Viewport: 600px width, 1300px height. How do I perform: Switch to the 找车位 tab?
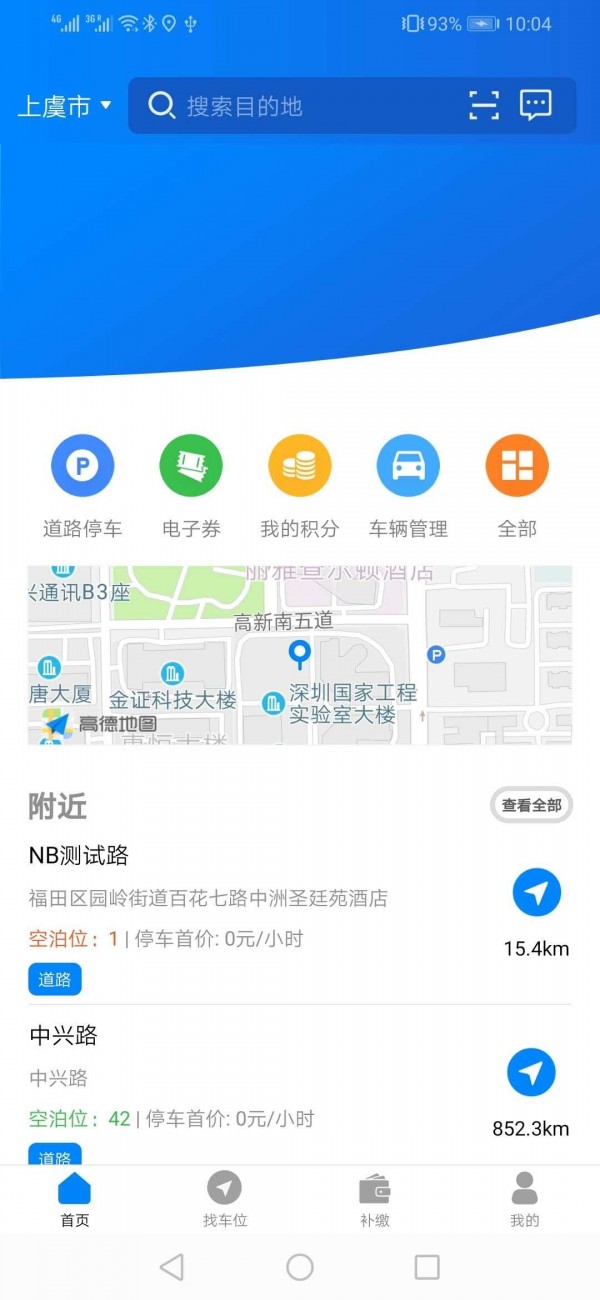pyautogui.click(x=224, y=1200)
